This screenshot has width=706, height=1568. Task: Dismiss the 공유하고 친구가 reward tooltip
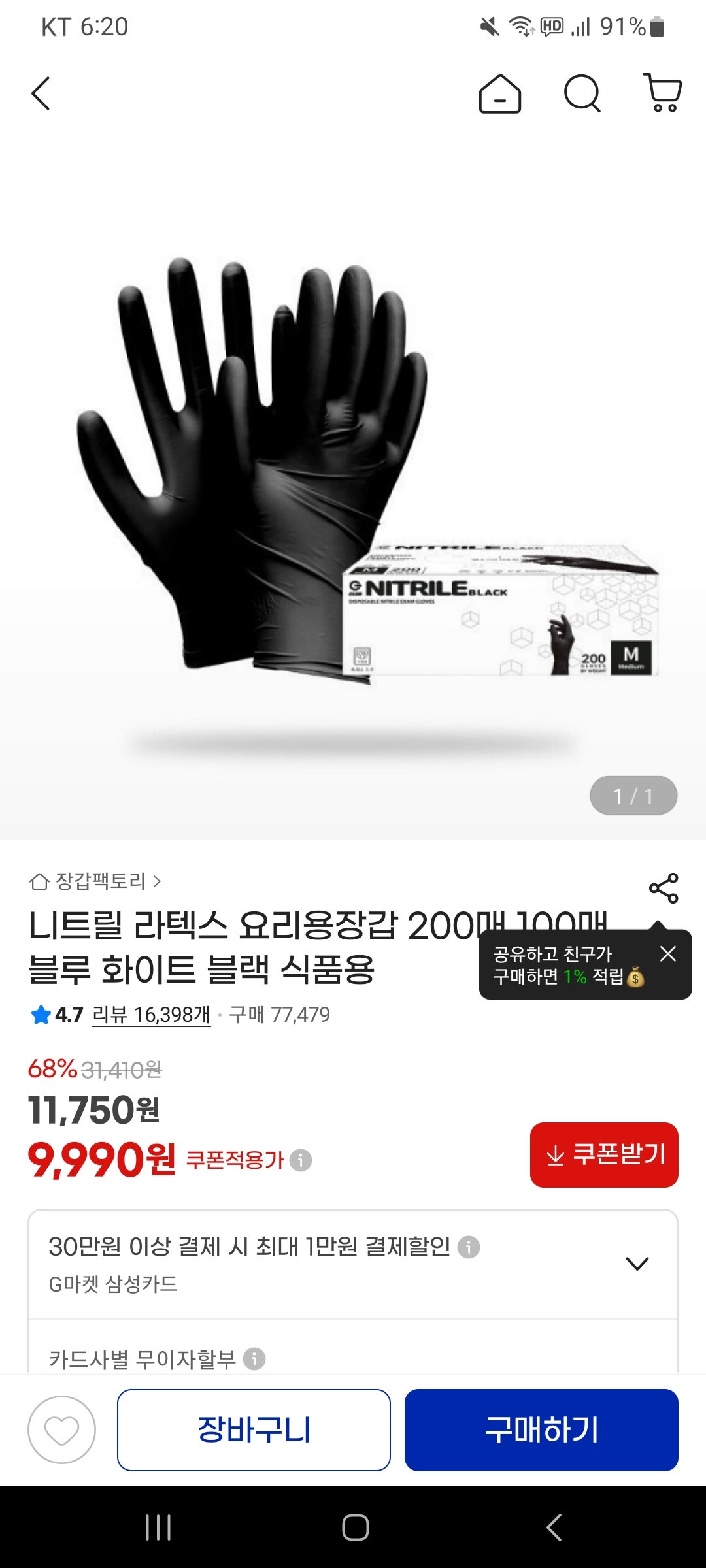pos(667,953)
